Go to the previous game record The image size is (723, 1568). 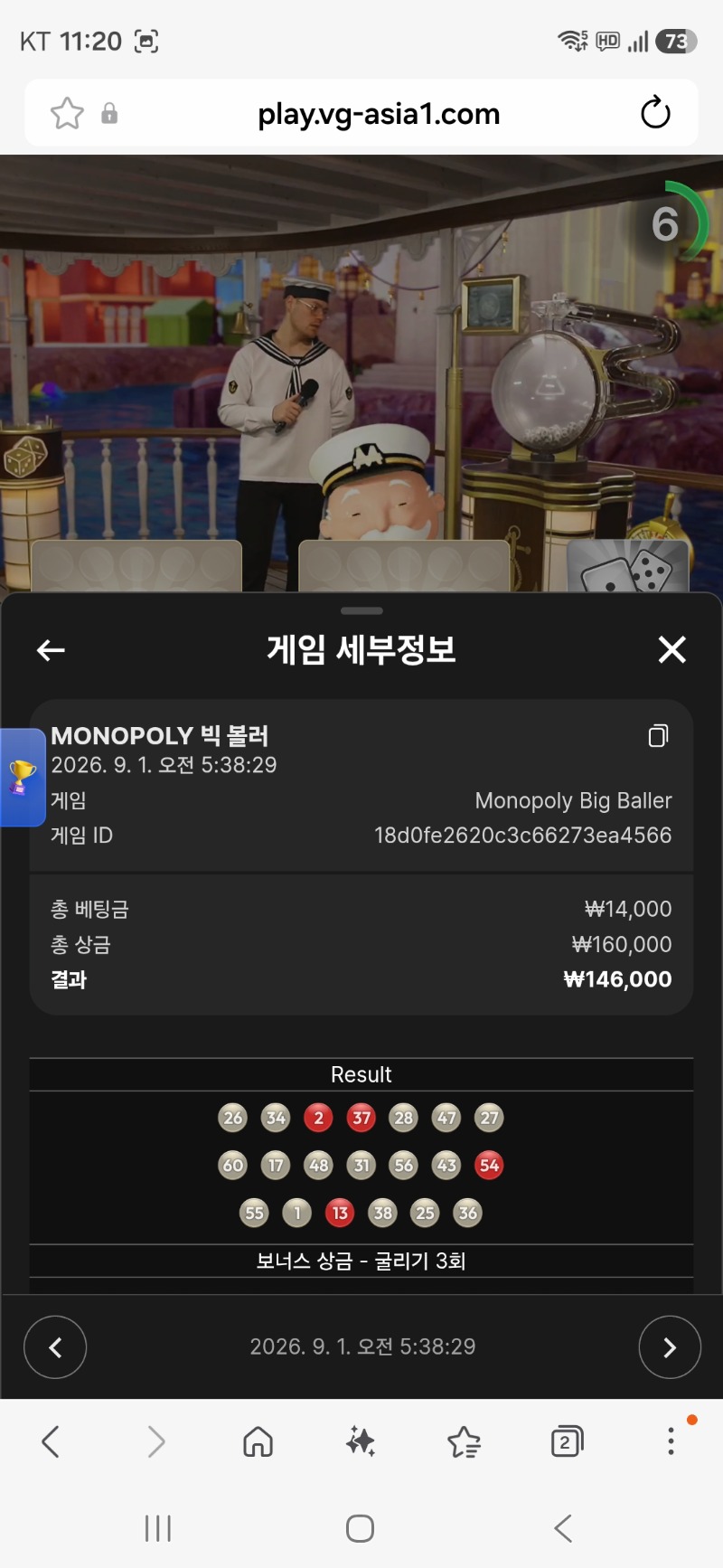(55, 1347)
